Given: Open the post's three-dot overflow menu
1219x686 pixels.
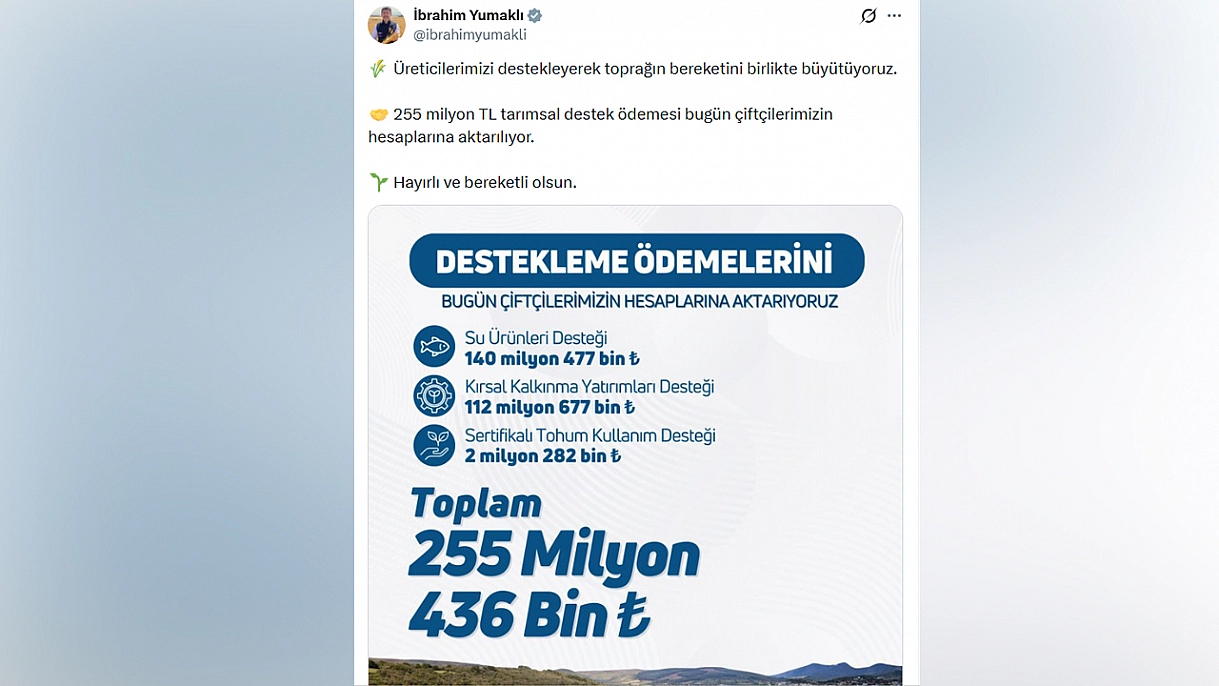Looking at the screenshot, I should (894, 16).
